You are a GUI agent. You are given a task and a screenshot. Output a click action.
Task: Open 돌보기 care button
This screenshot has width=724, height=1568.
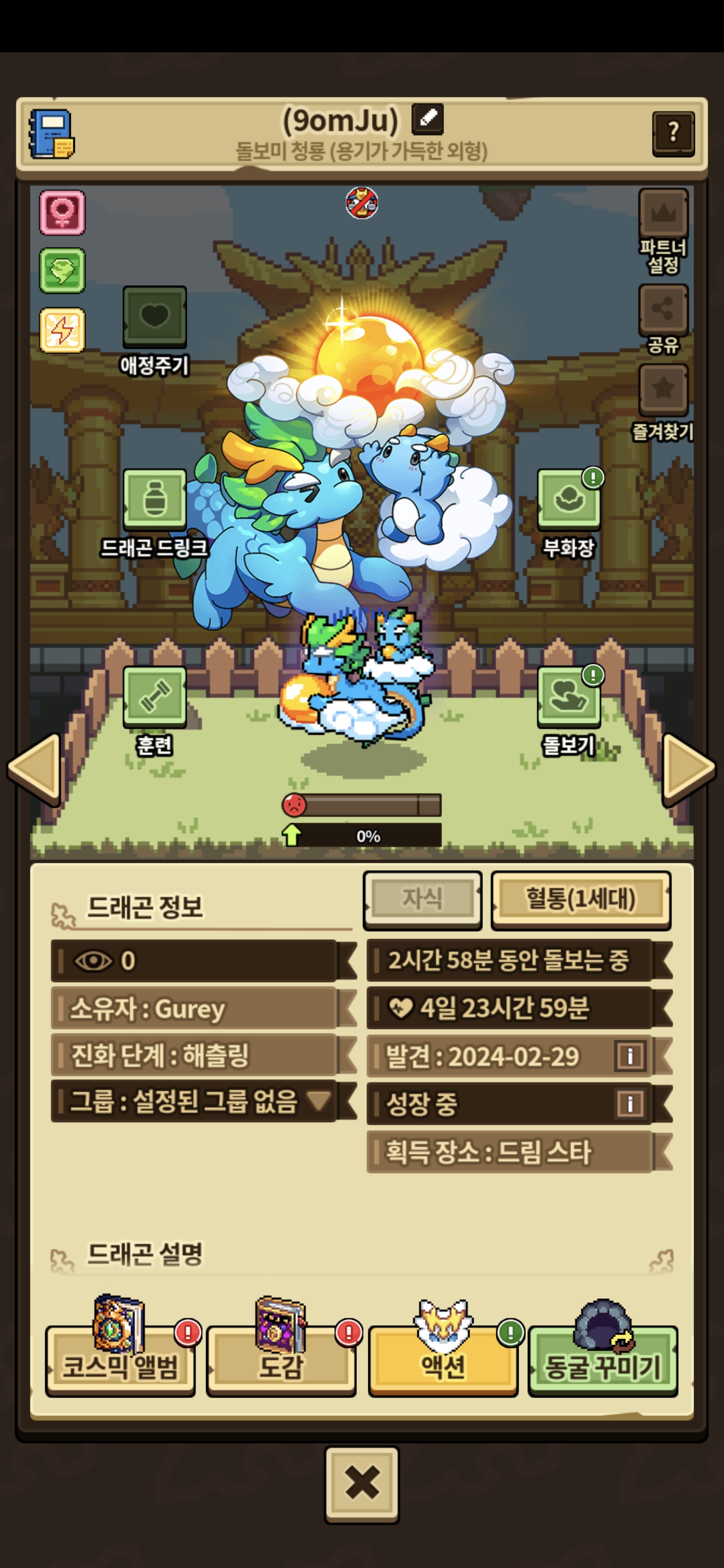[569, 697]
